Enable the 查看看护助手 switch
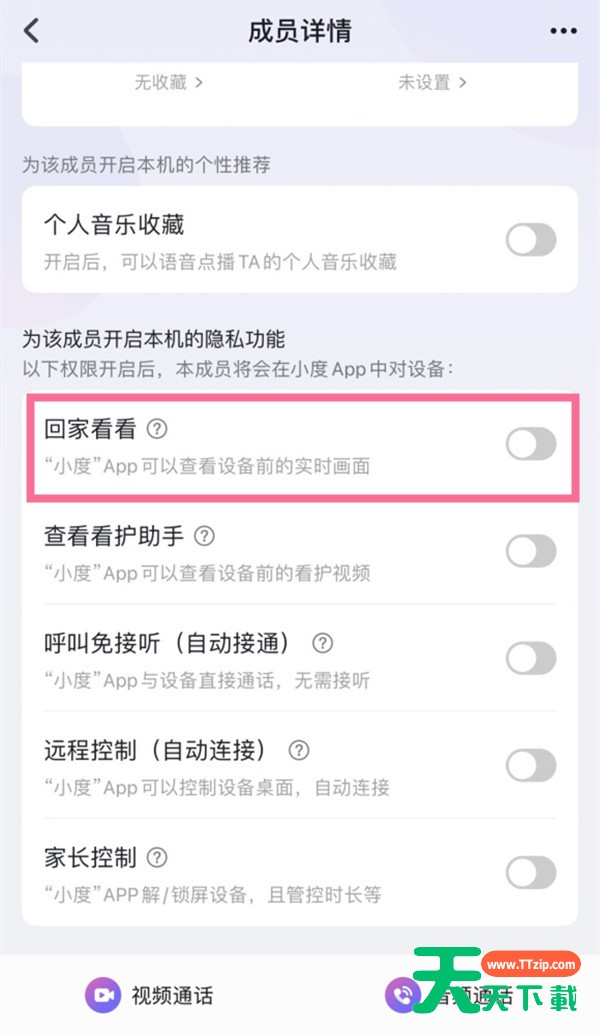 pos(531,551)
